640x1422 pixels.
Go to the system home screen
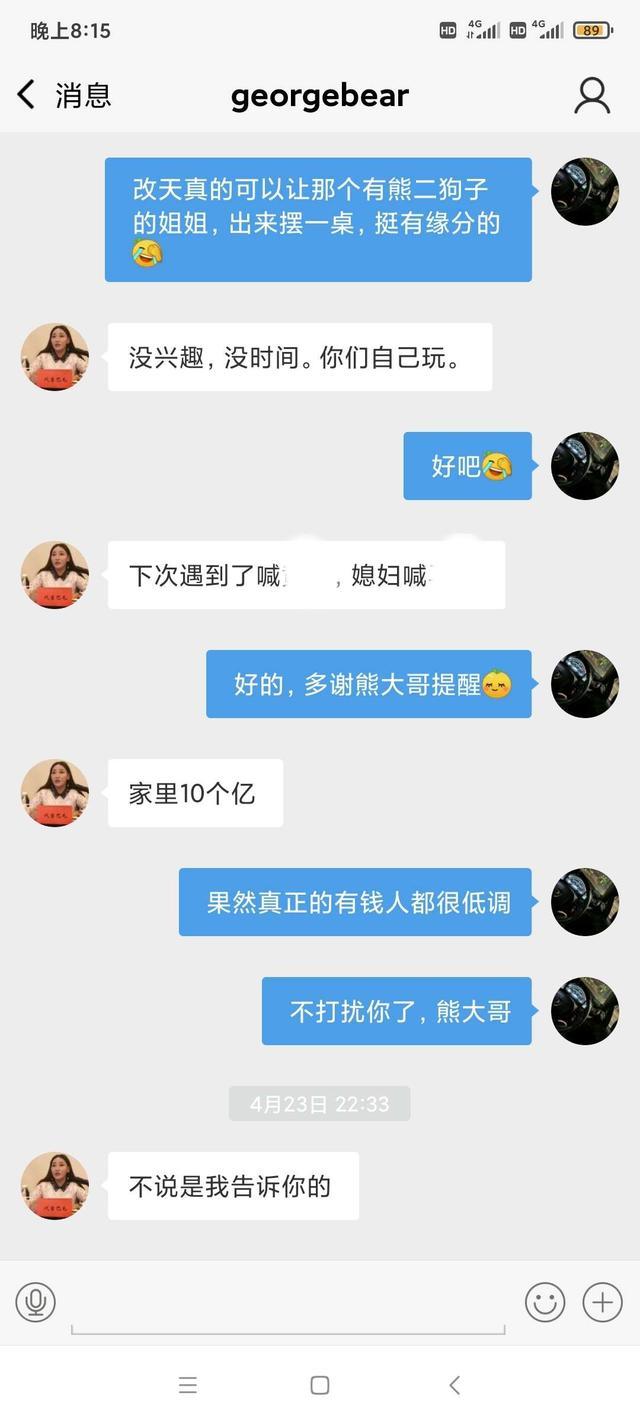point(320,1385)
